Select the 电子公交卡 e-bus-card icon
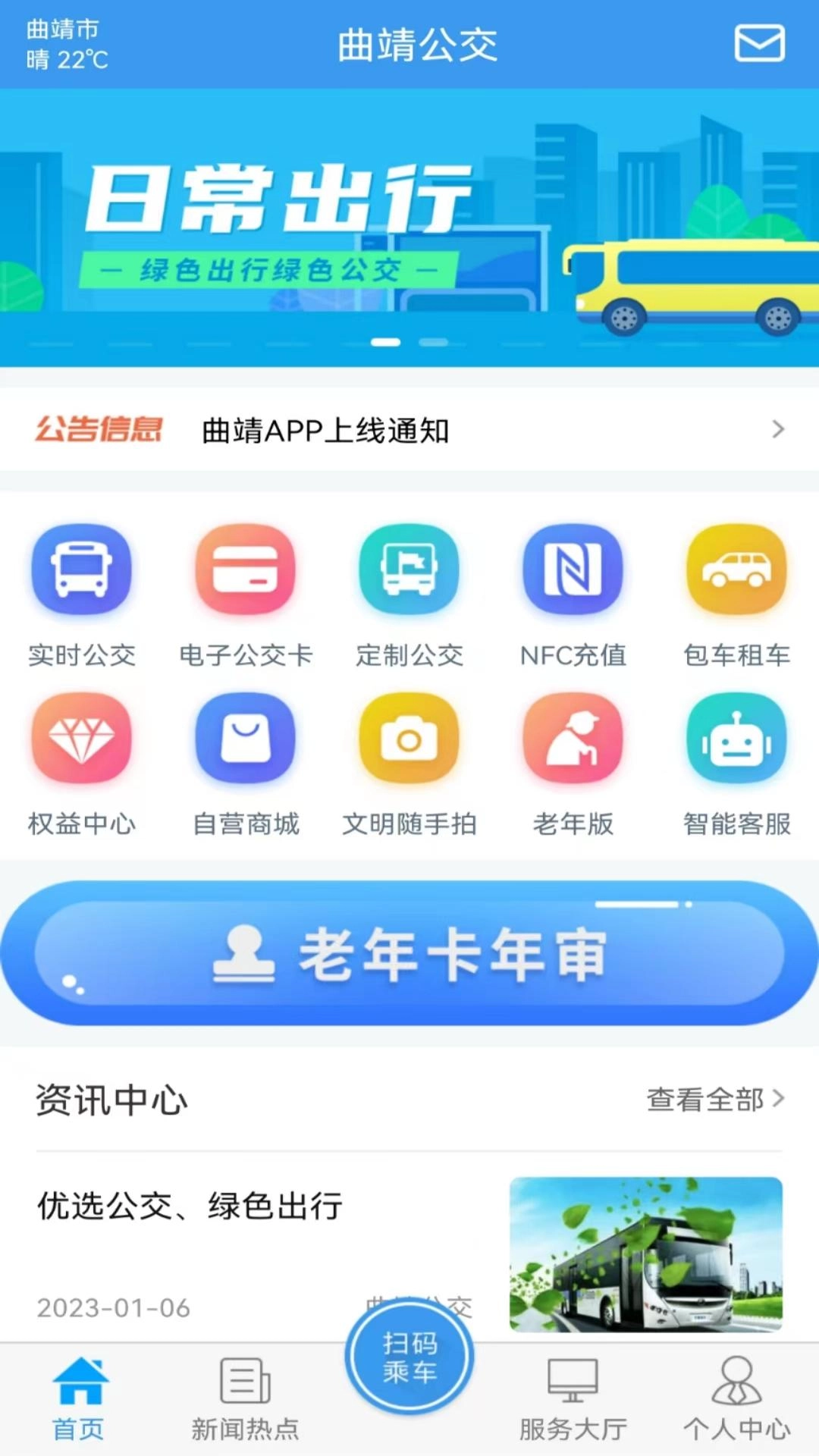This screenshot has height=1456, width=819. (x=245, y=570)
